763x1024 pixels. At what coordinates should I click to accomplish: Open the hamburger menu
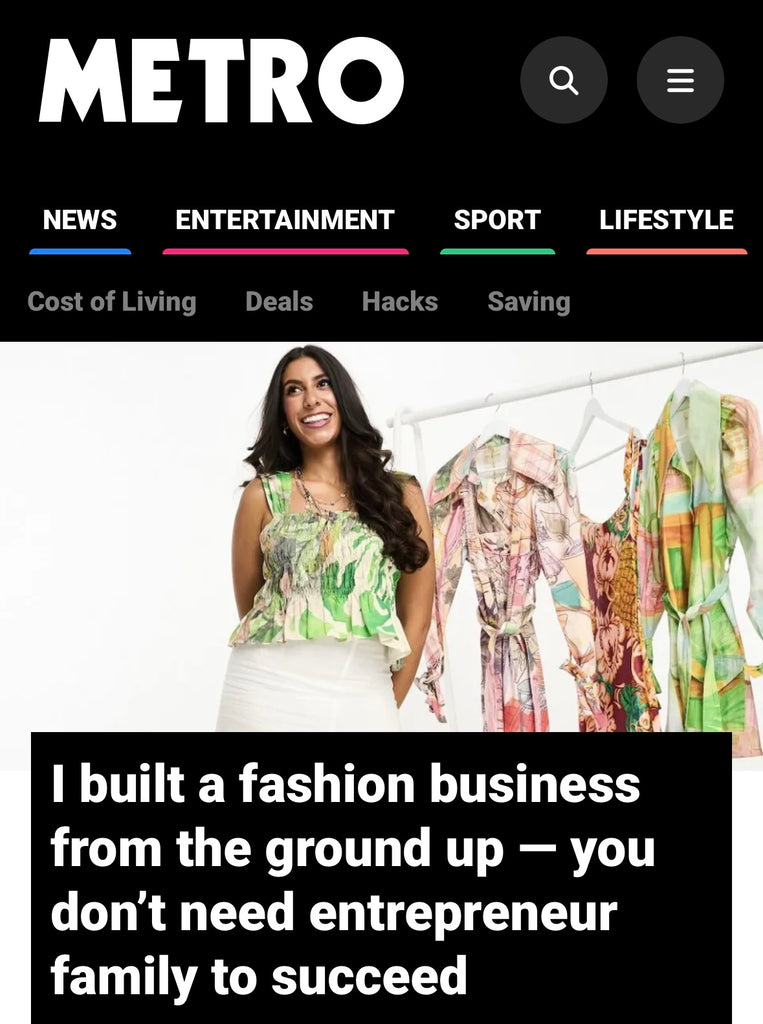coord(680,80)
